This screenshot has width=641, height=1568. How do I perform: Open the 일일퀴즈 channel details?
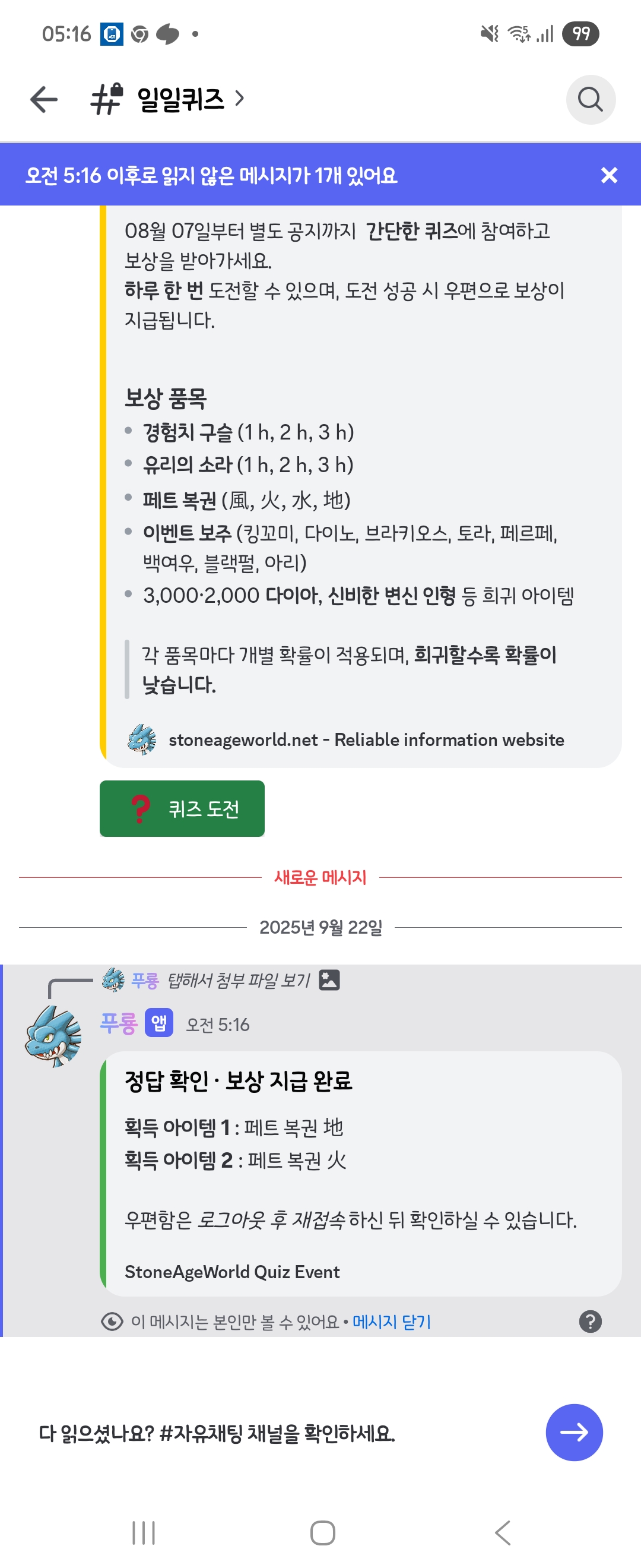coord(180,99)
